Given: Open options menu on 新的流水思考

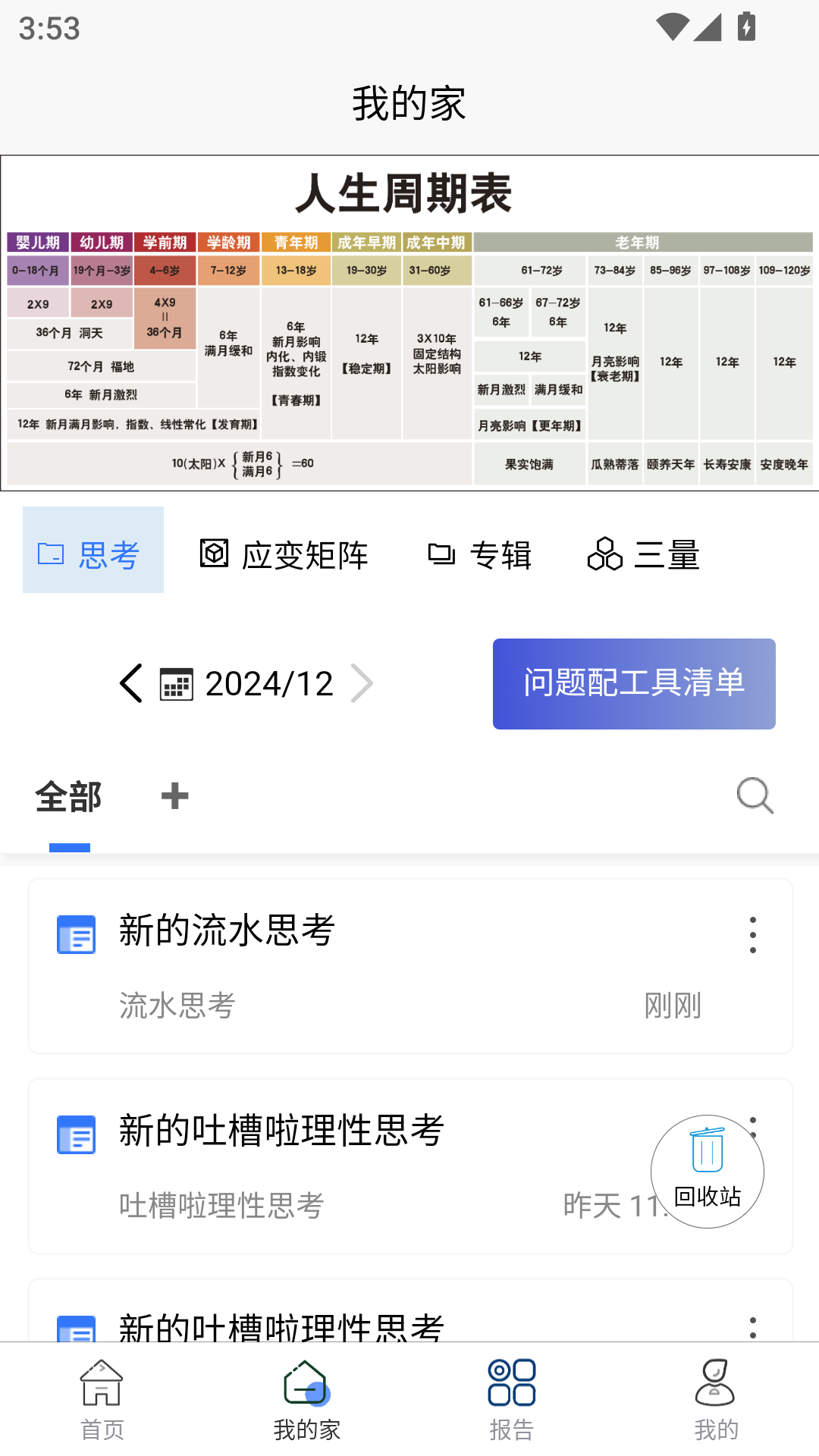Looking at the screenshot, I should click(752, 934).
